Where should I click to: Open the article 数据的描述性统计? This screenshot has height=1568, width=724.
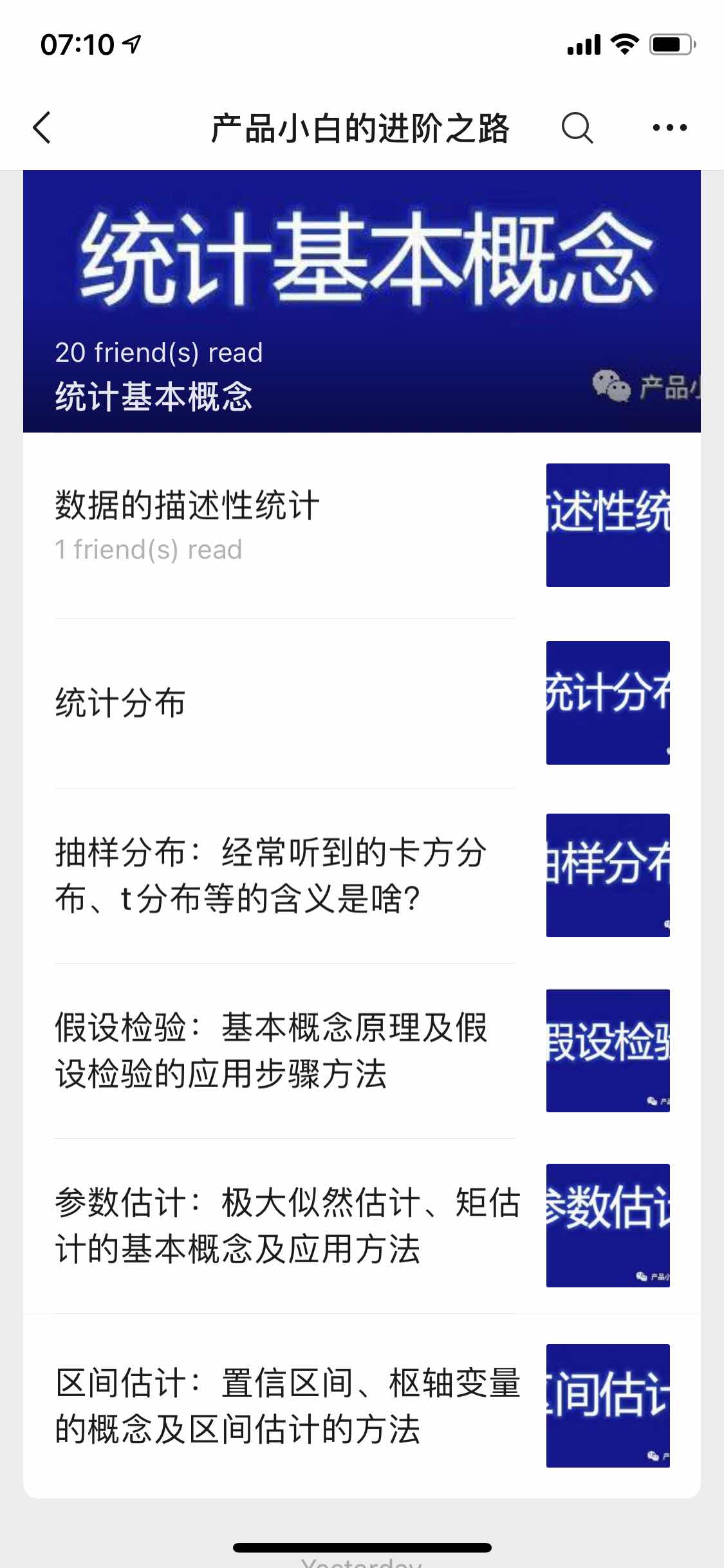[x=283, y=525]
